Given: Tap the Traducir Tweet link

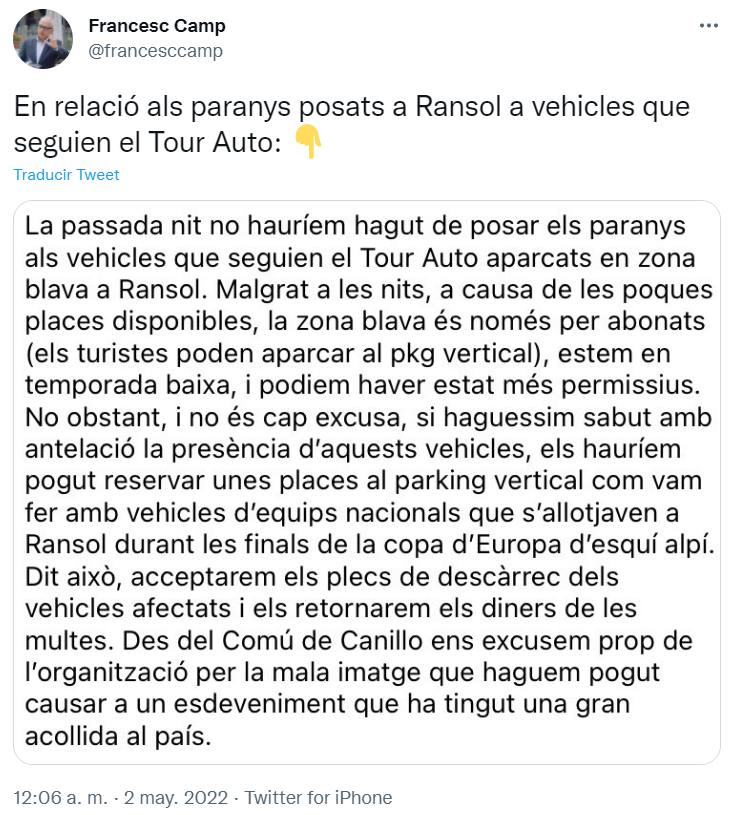Looking at the screenshot, I should tap(66, 175).
